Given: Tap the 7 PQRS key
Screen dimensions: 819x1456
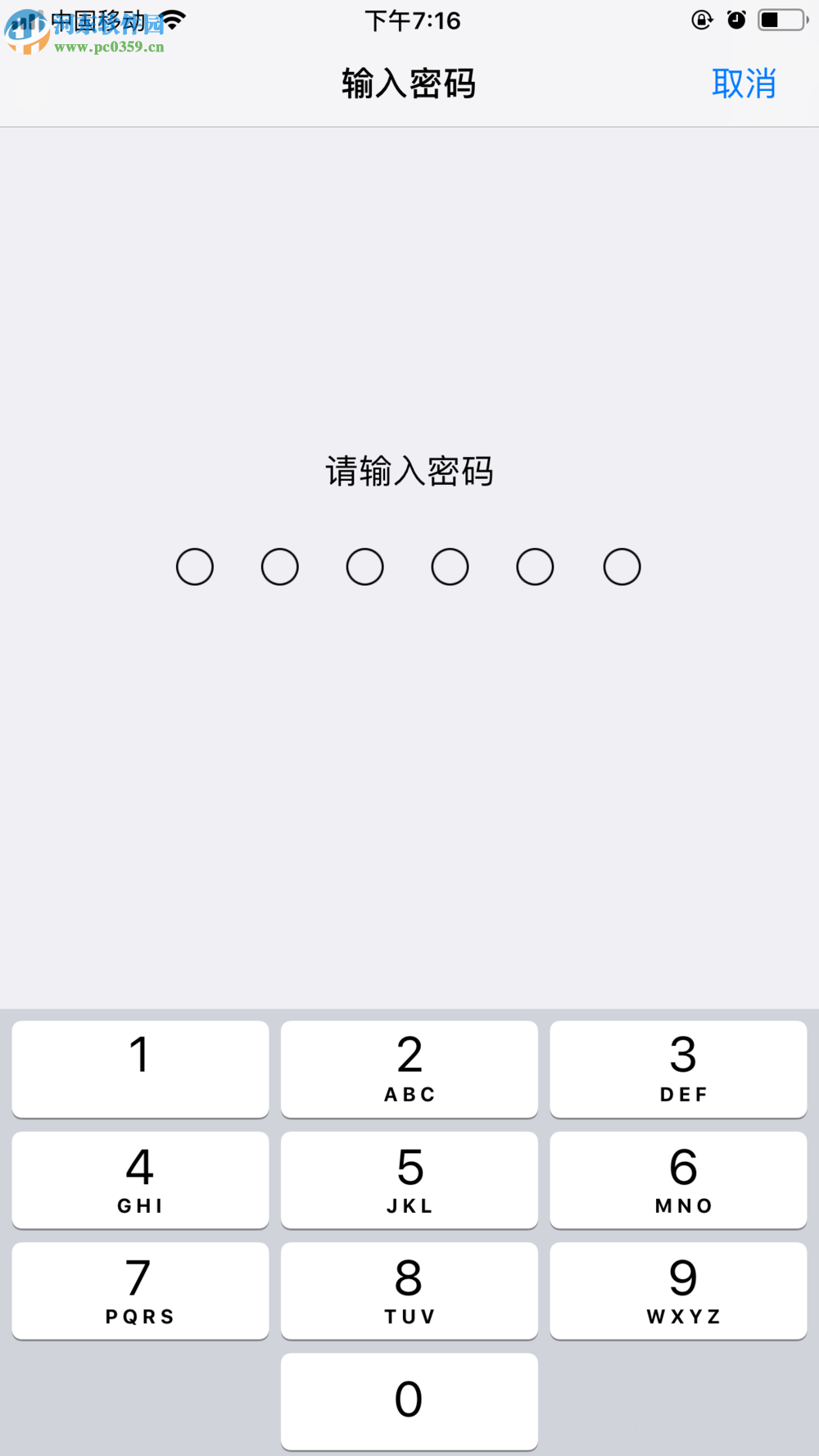Looking at the screenshot, I should [139, 1291].
